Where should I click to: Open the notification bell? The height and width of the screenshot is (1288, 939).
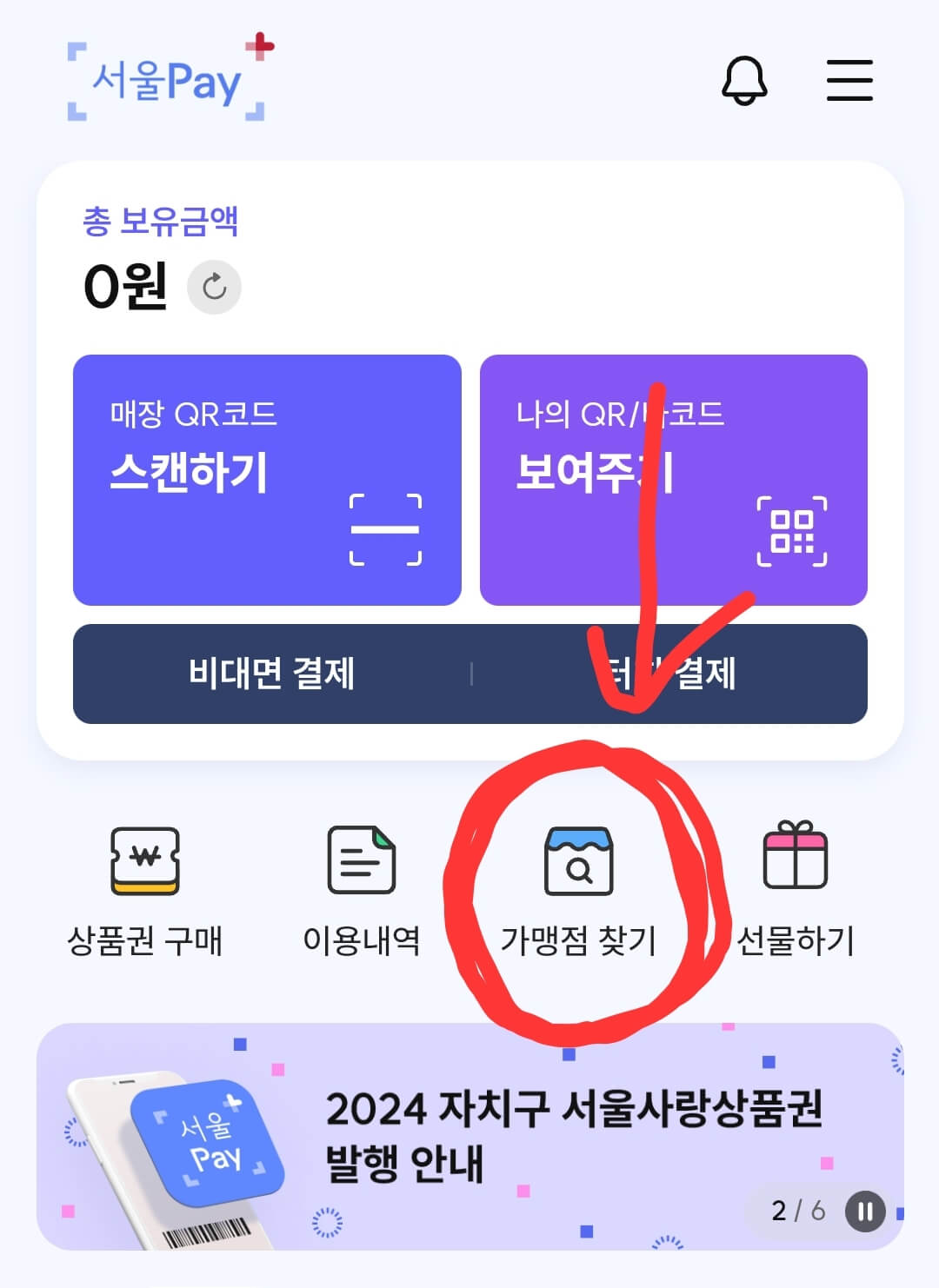click(743, 82)
